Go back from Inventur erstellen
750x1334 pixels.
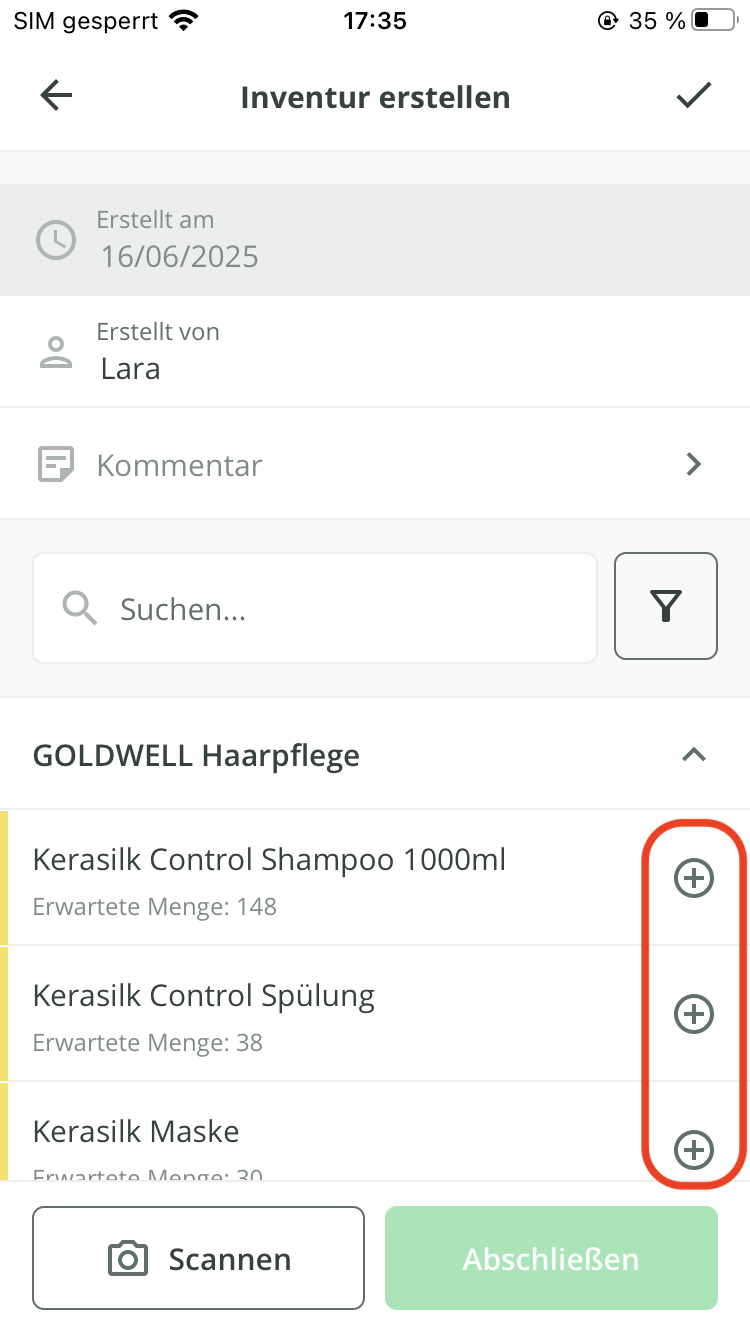click(x=56, y=96)
